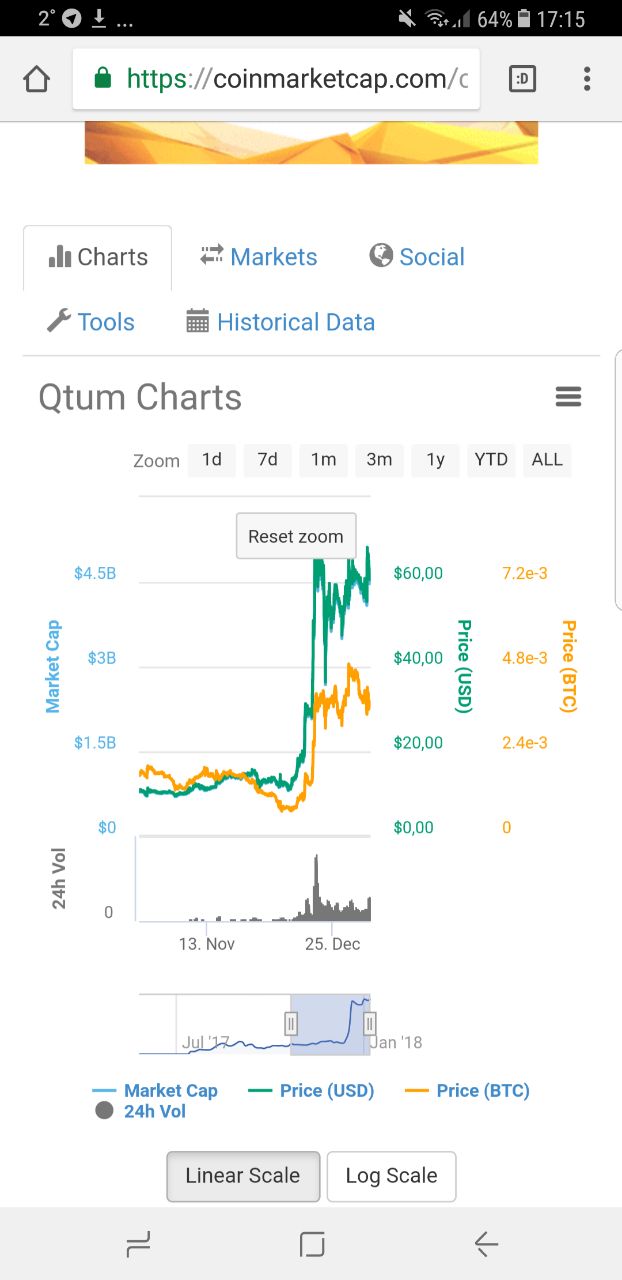The image size is (622, 1280).
Task: Set chart zoom to 3m
Action: click(x=379, y=460)
